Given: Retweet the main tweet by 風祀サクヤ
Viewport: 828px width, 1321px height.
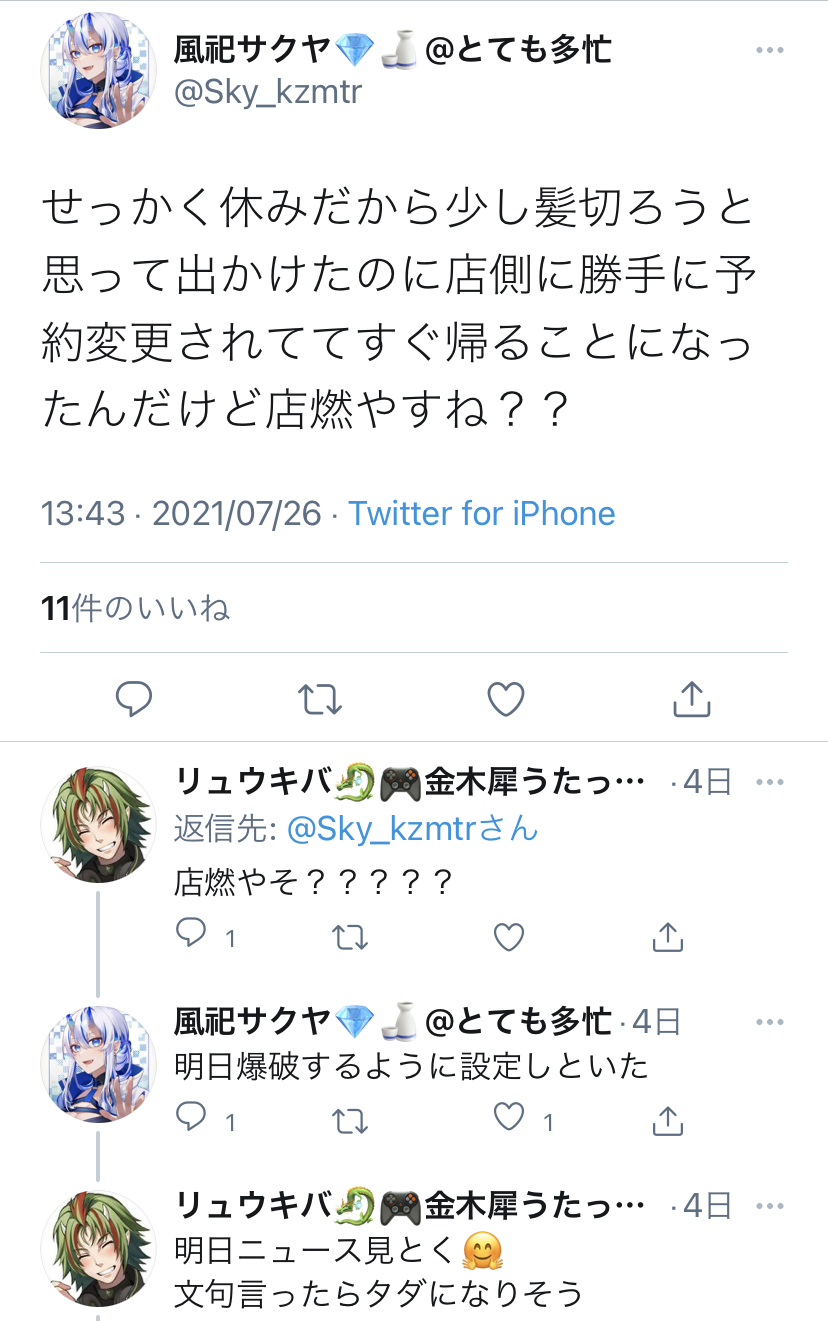Looking at the screenshot, I should coord(320,699).
